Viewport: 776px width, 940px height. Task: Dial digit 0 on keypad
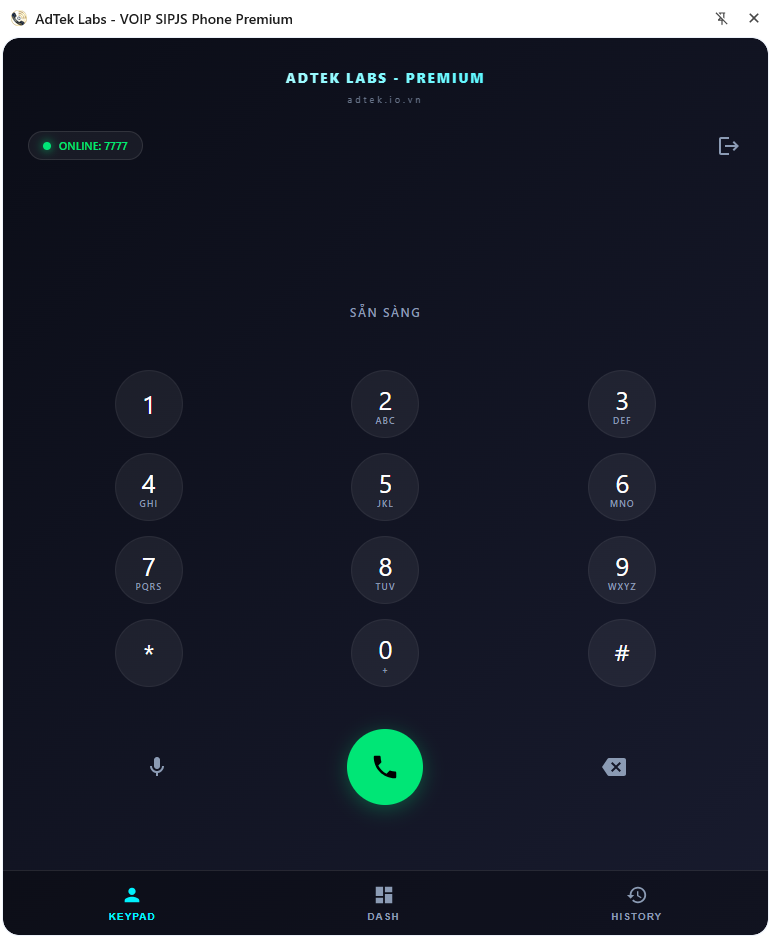(385, 654)
